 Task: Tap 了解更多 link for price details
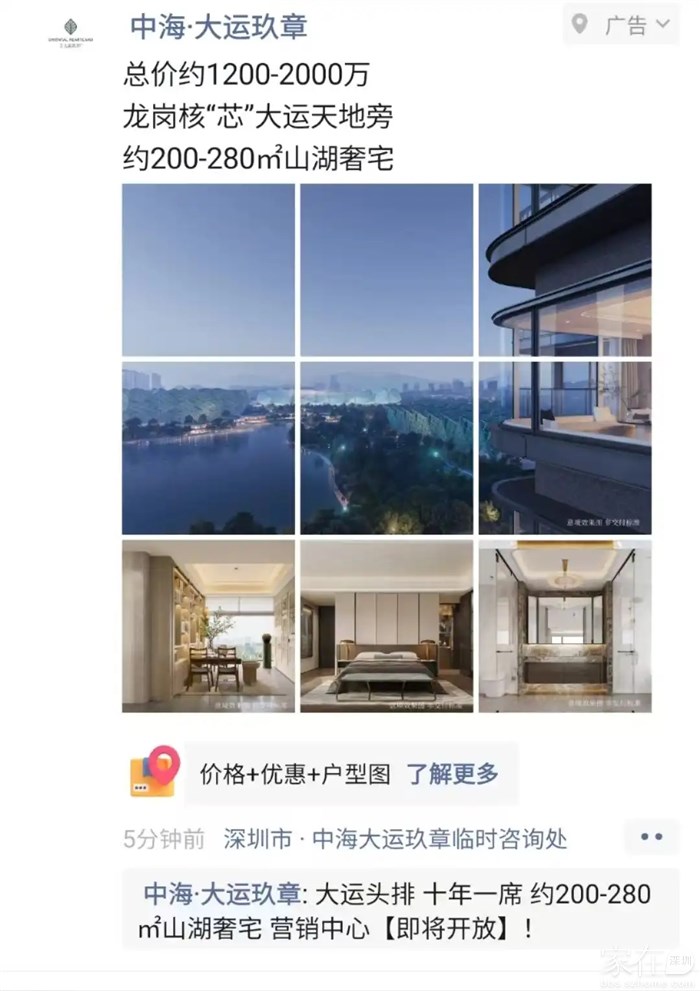click(452, 773)
